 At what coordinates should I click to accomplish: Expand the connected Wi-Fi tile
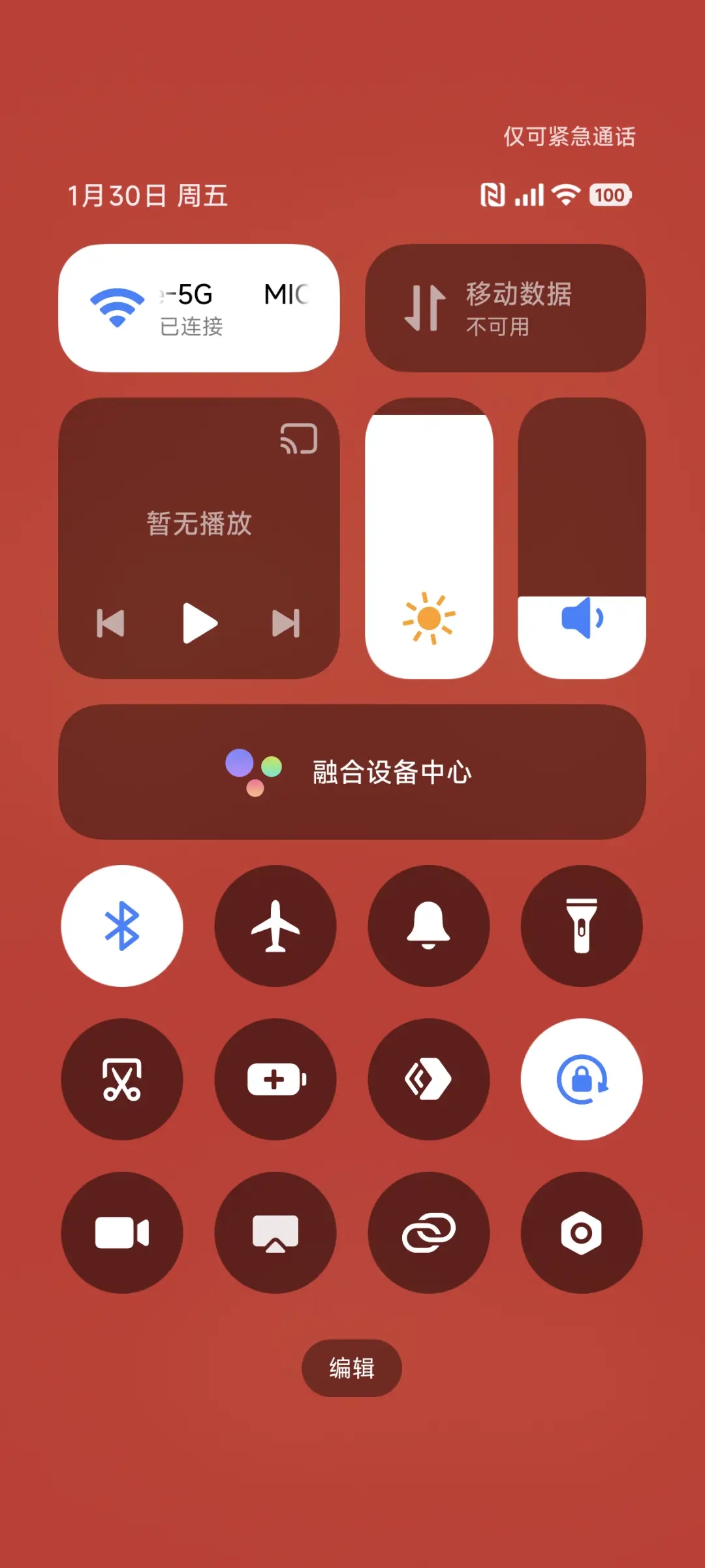pyautogui.click(x=198, y=307)
